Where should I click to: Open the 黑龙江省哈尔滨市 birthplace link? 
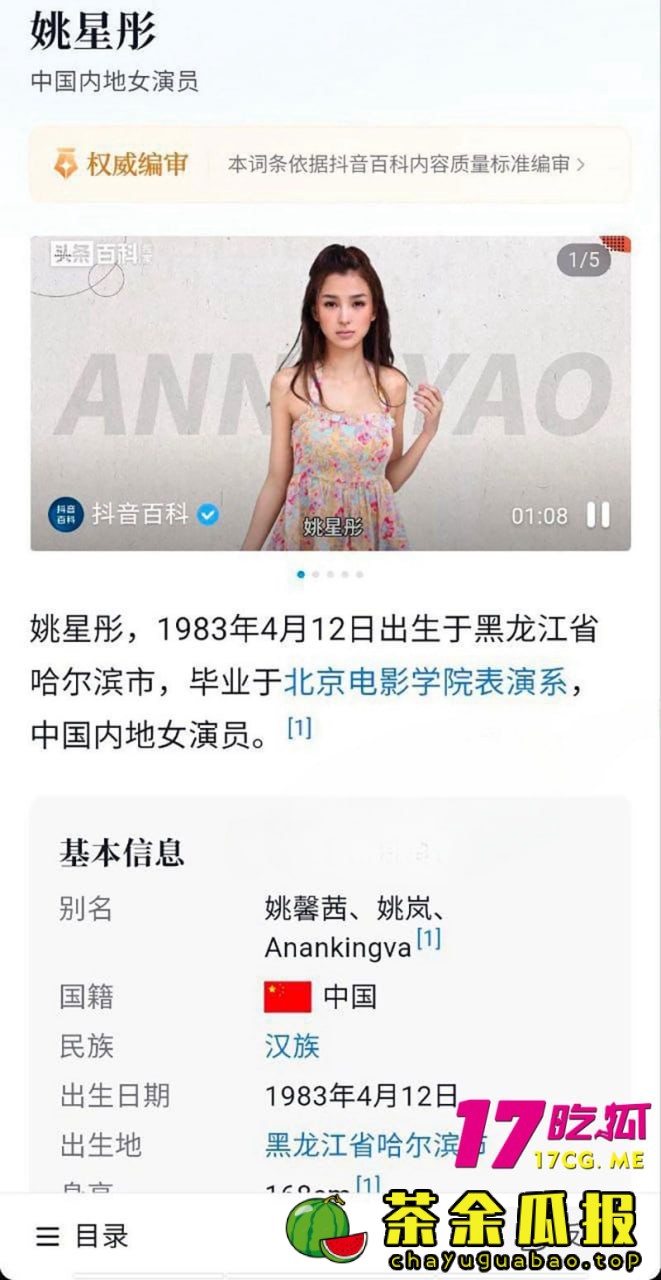point(370,1144)
